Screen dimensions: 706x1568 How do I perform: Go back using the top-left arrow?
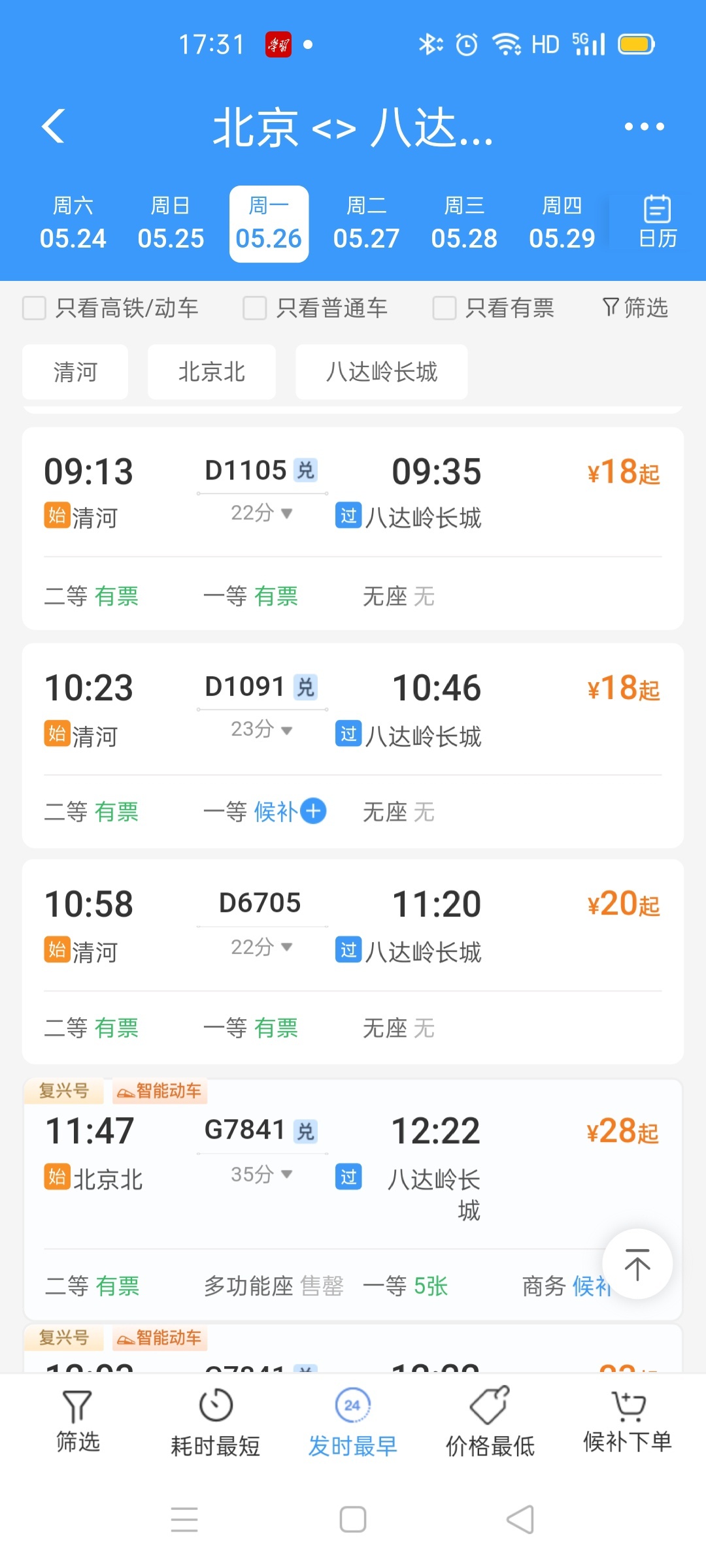click(54, 126)
